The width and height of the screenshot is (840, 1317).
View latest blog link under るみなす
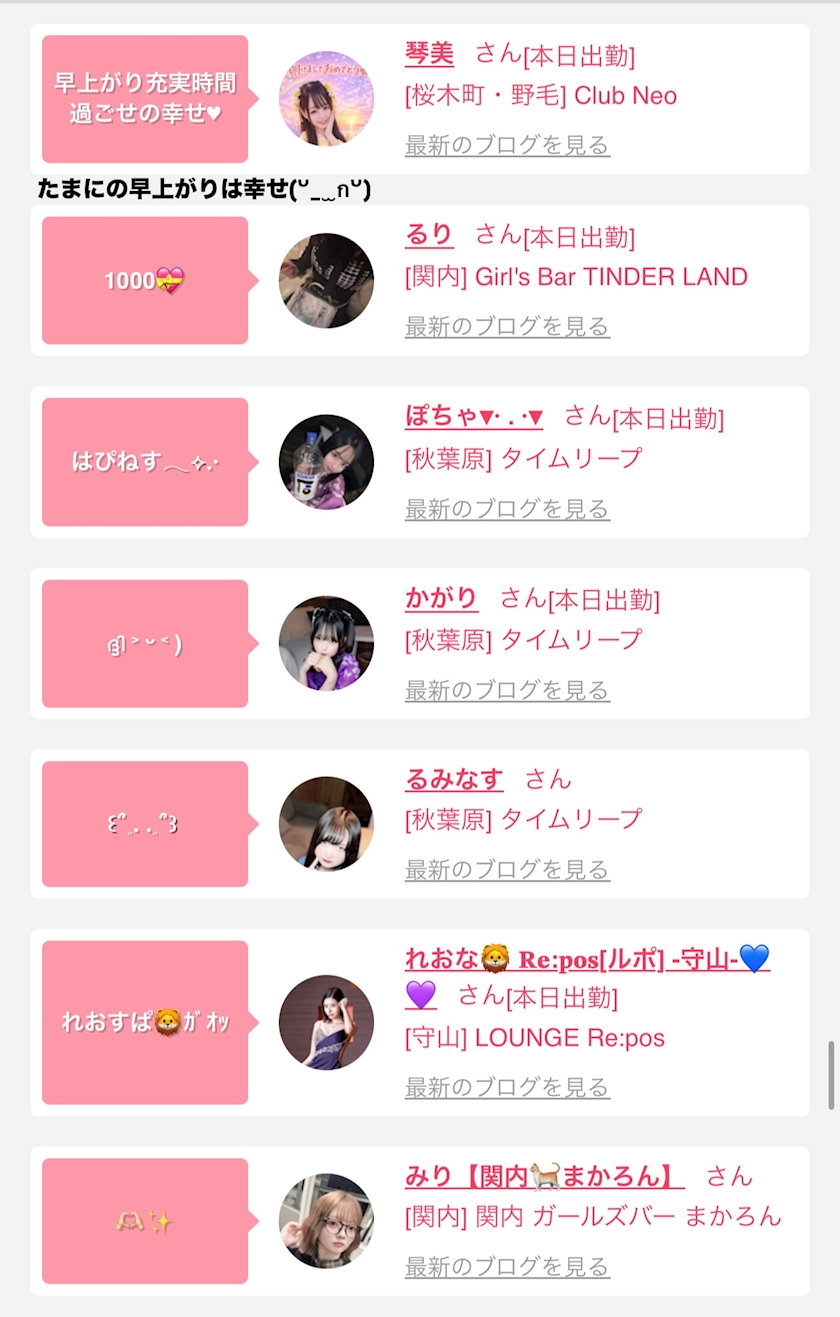coord(507,871)
